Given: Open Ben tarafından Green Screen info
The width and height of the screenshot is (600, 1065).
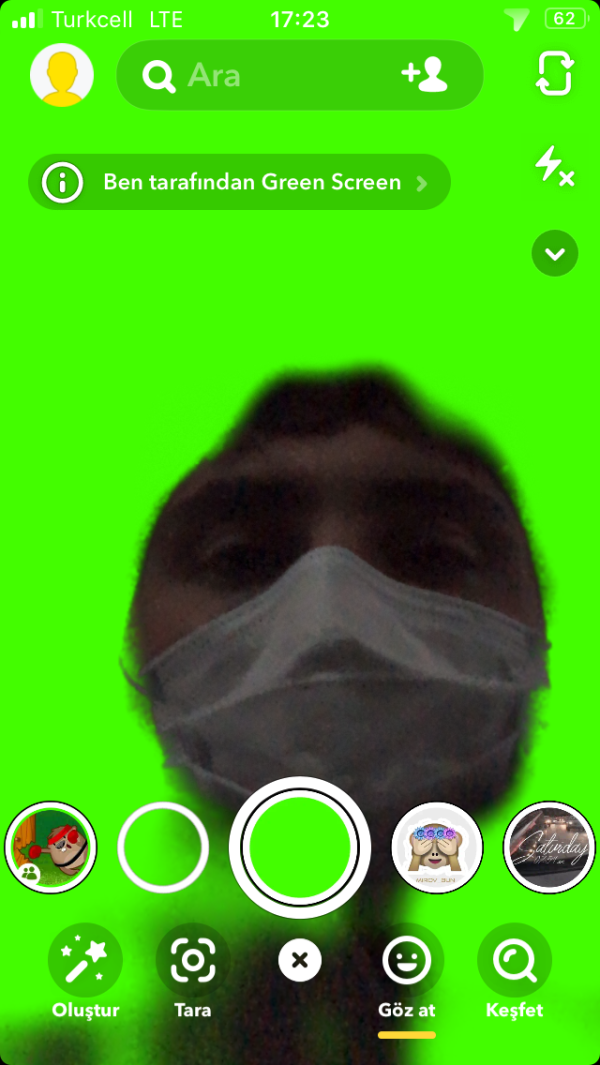Looking at the screenshot, I should [x=240, y=183].
